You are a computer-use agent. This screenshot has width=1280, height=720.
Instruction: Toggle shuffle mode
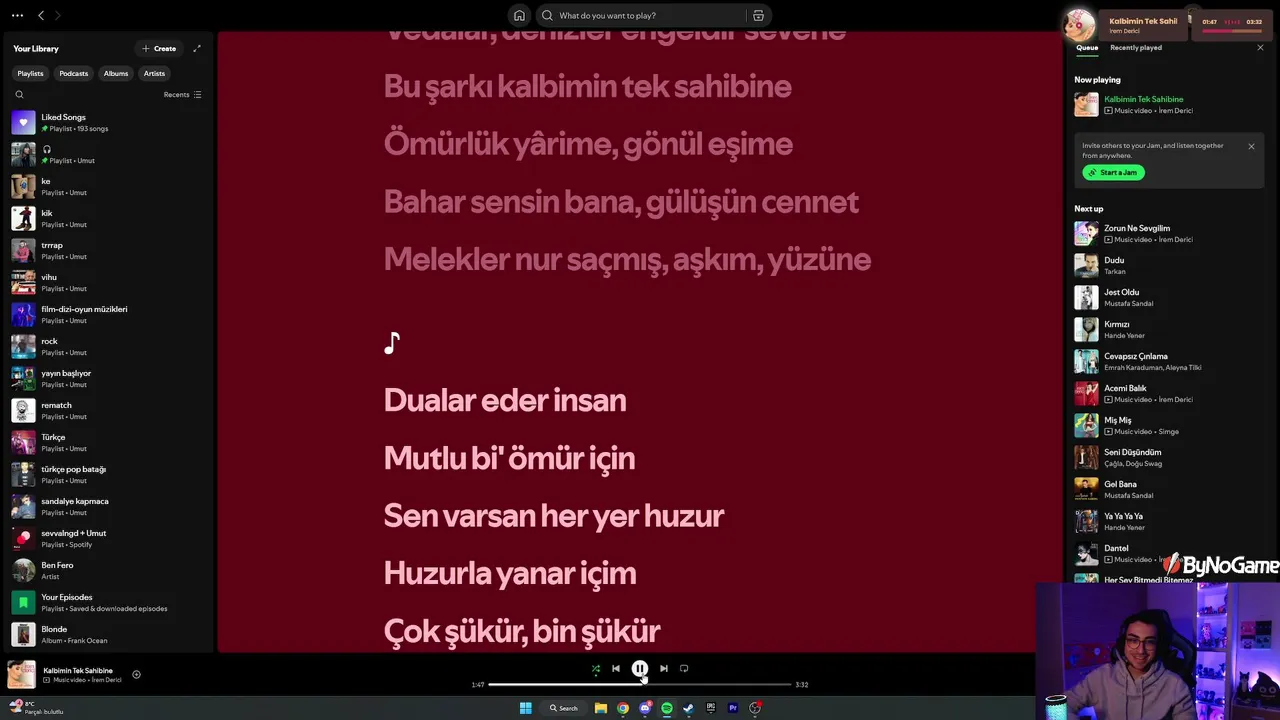[595, 668]
